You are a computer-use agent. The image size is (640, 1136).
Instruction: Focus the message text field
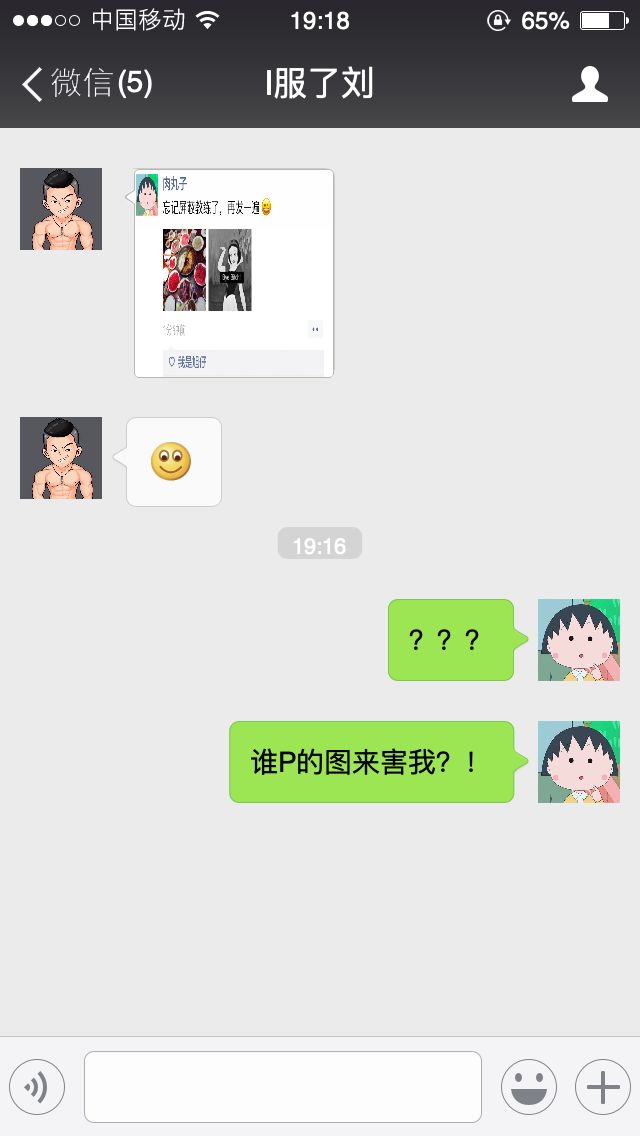pos(282,1087)
